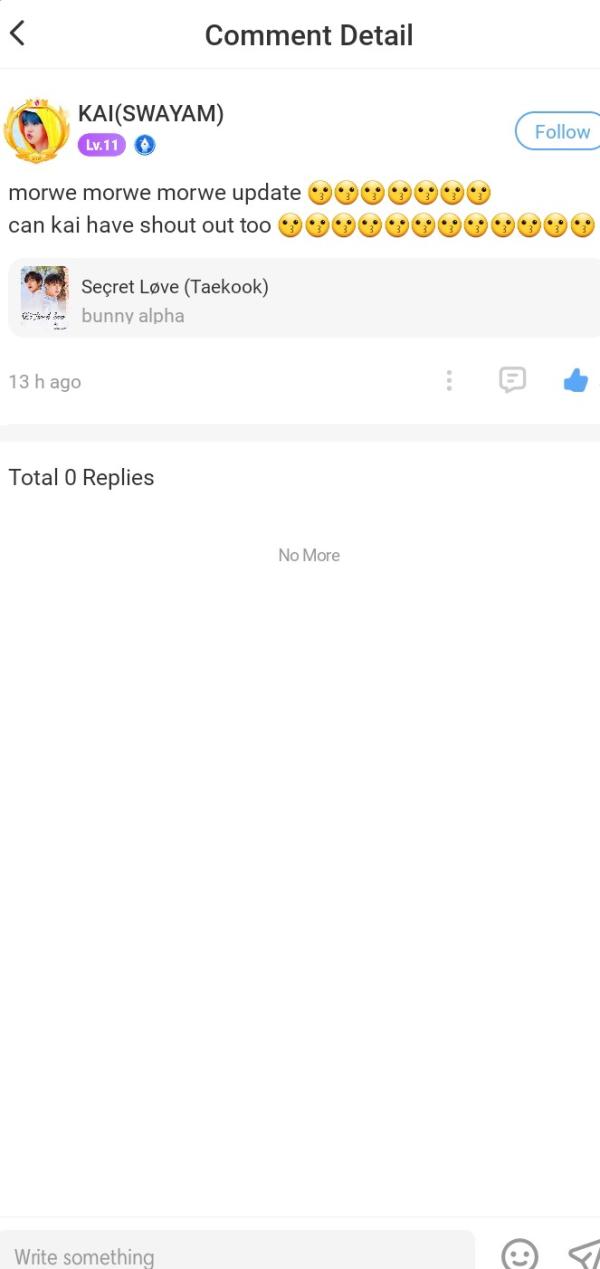Go back from Comment Detail
Screen dimensions: 600x1269
[17, 33]
